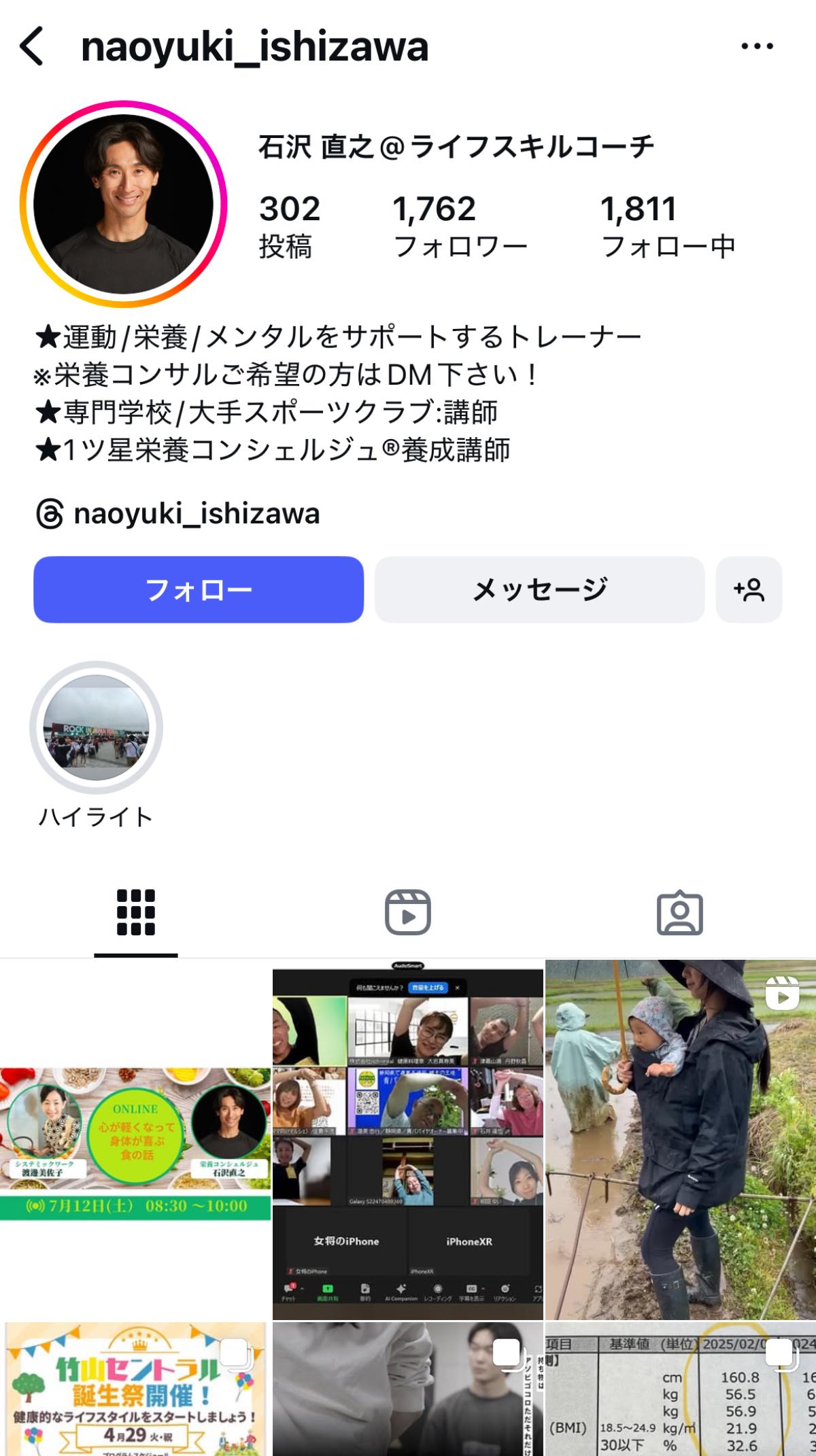Open the video call screenshot post
This screenshot has width=816, height=1456.
click(x=407, y=1139)
